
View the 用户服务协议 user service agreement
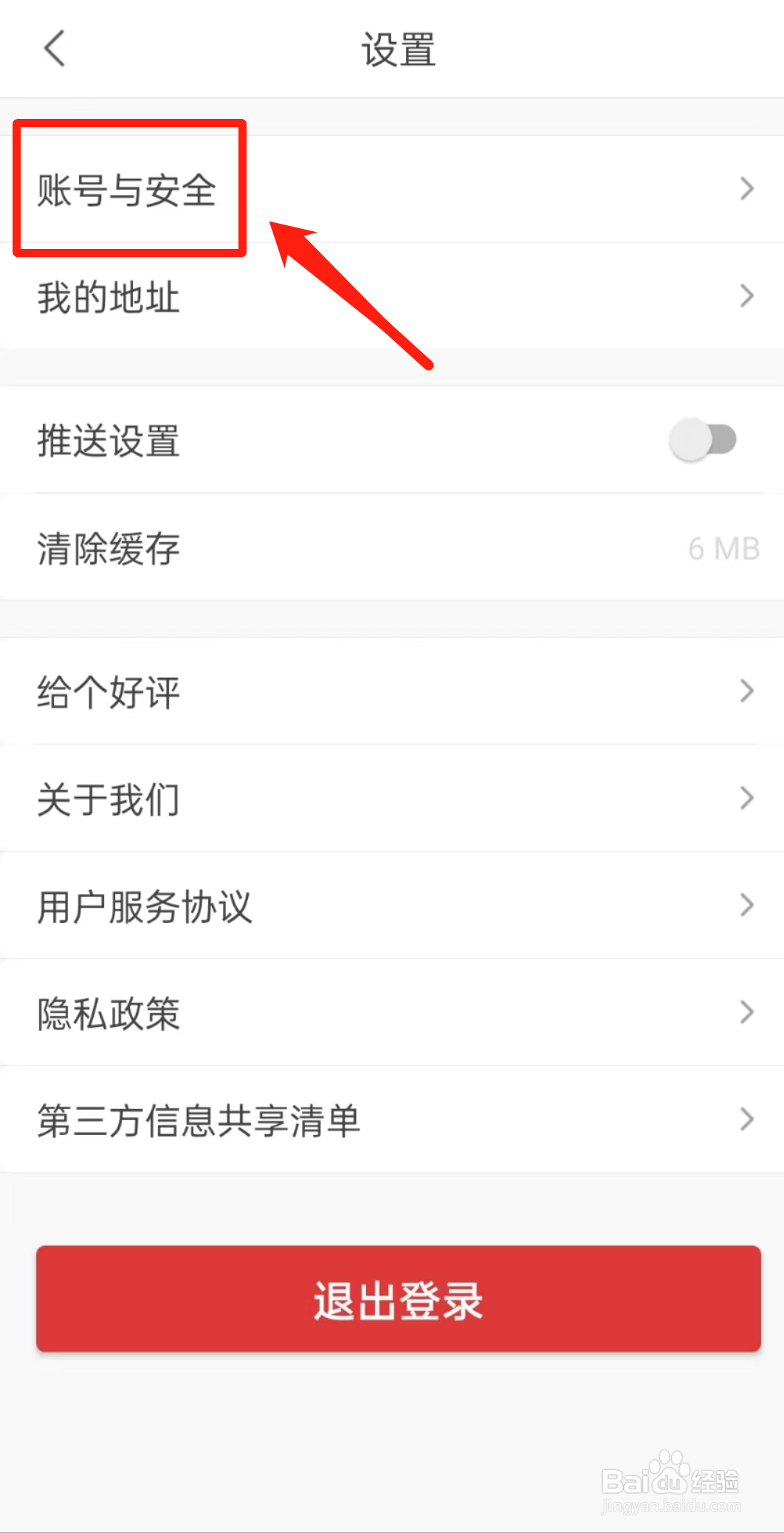(x=145, y=906)
